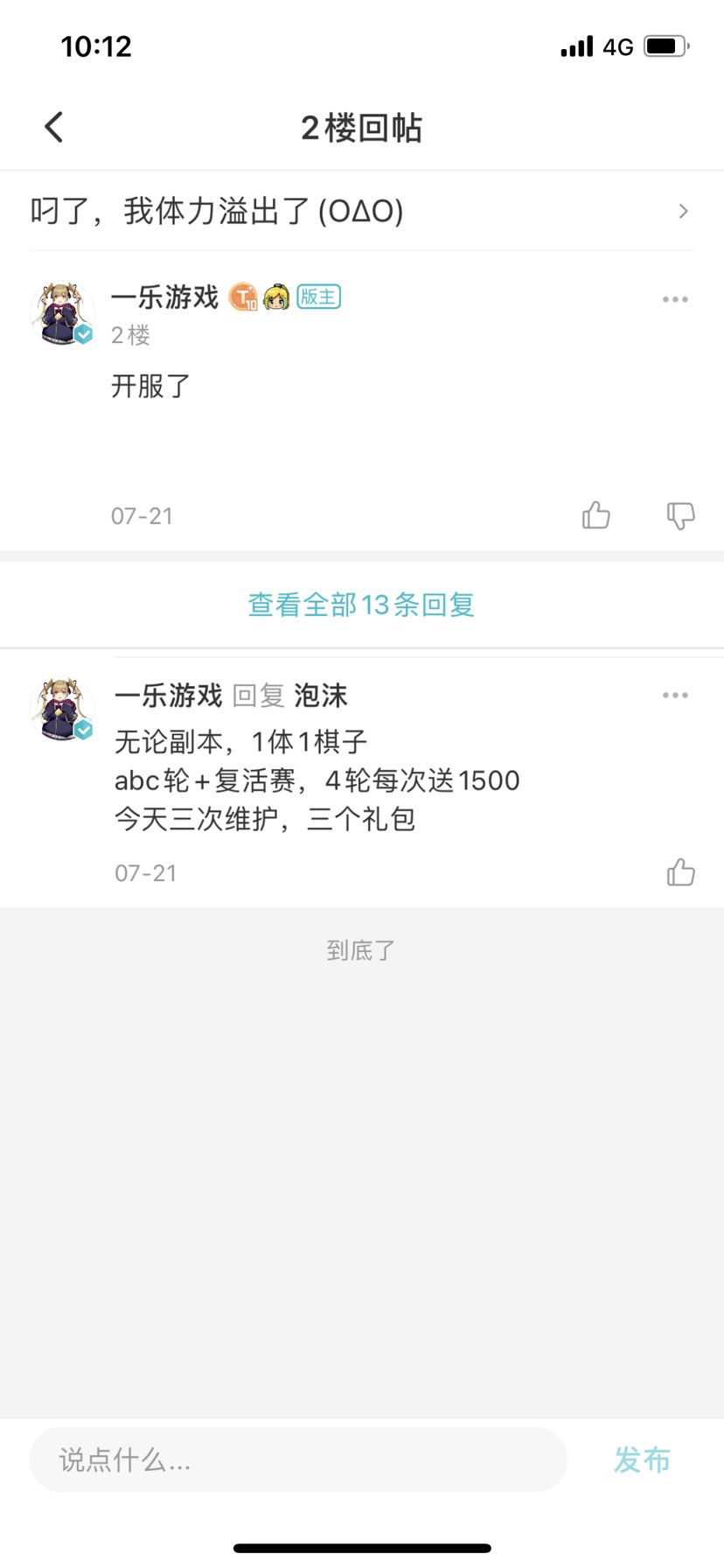Screen dimensions: 724x1568
Task: Like the 开服了 post
Action: tap(596, 515)
